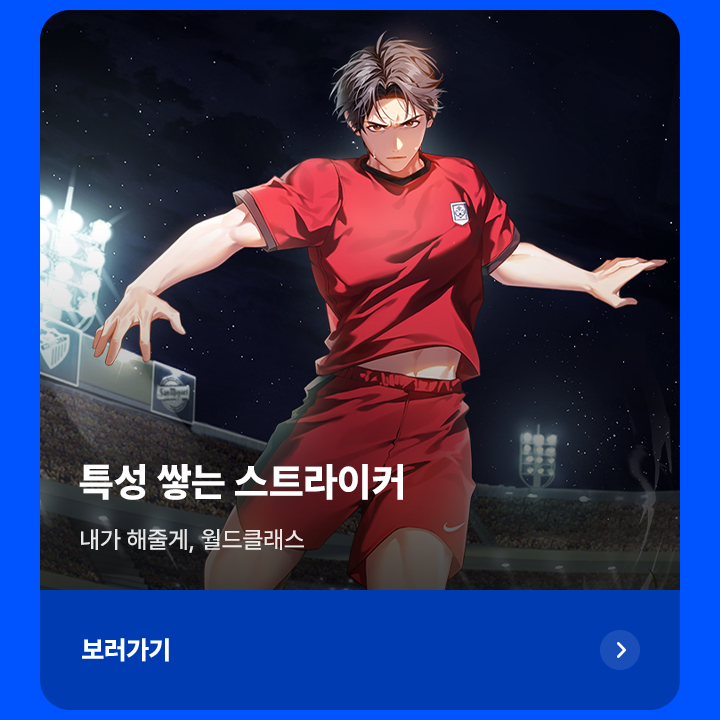The height and width of the screenshot is (720, 720).
Task: Tap the 보러가기 button
Action: point(126,650)
